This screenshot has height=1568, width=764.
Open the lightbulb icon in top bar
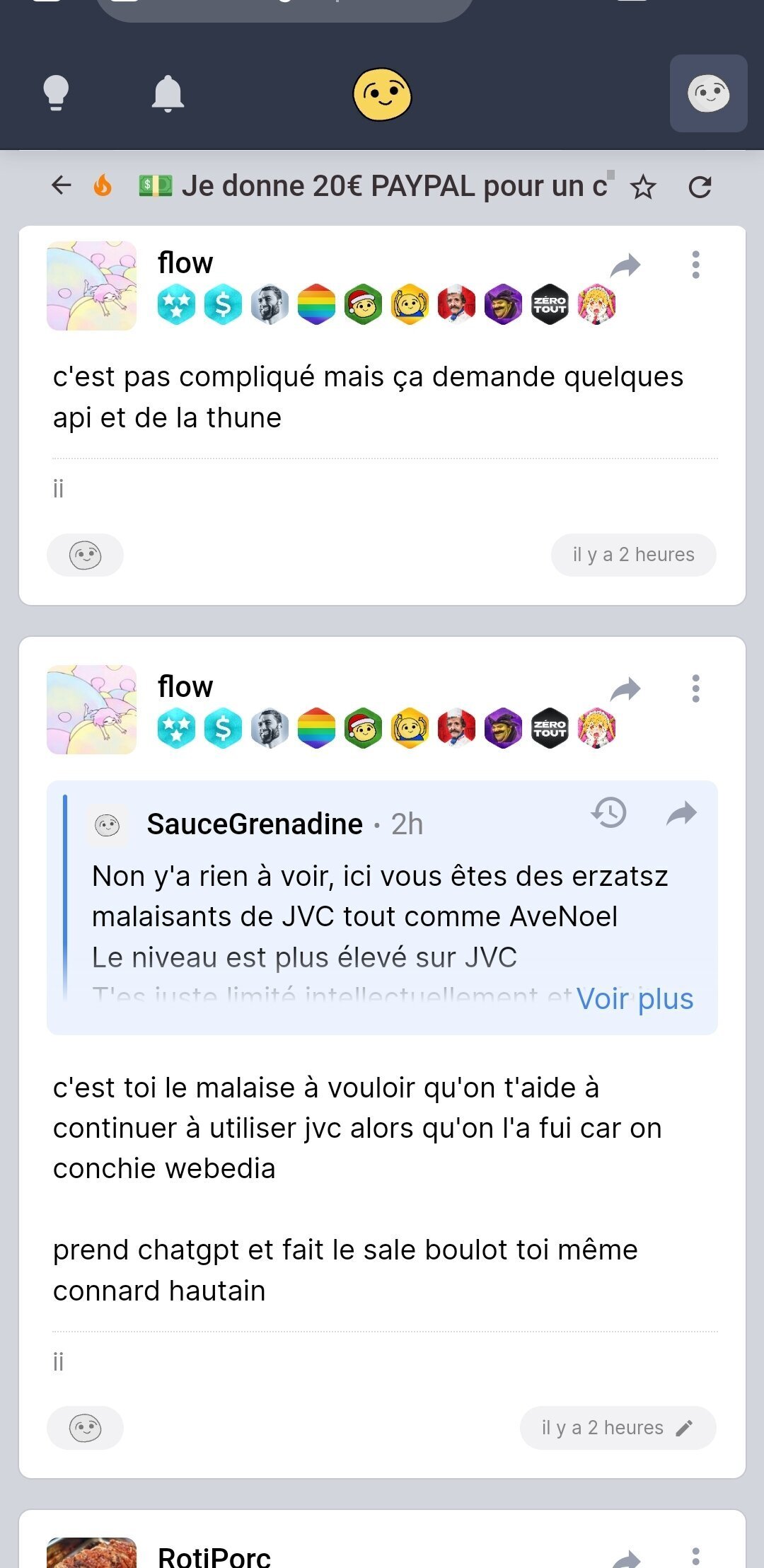coord(56,93)
